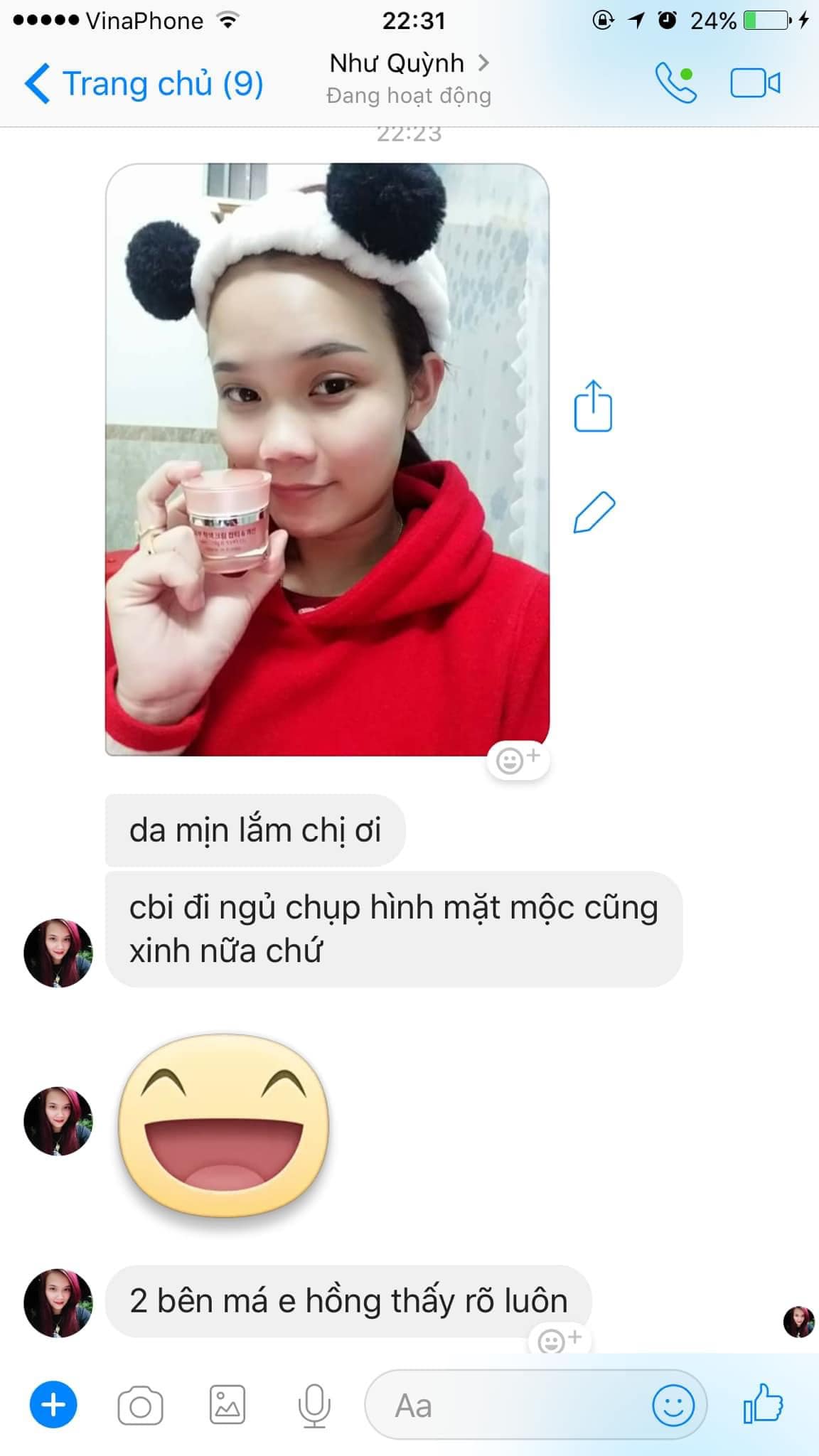This screenshot has width=819, height=1456.
Task: Share the received photo
Action: [593, 407]
